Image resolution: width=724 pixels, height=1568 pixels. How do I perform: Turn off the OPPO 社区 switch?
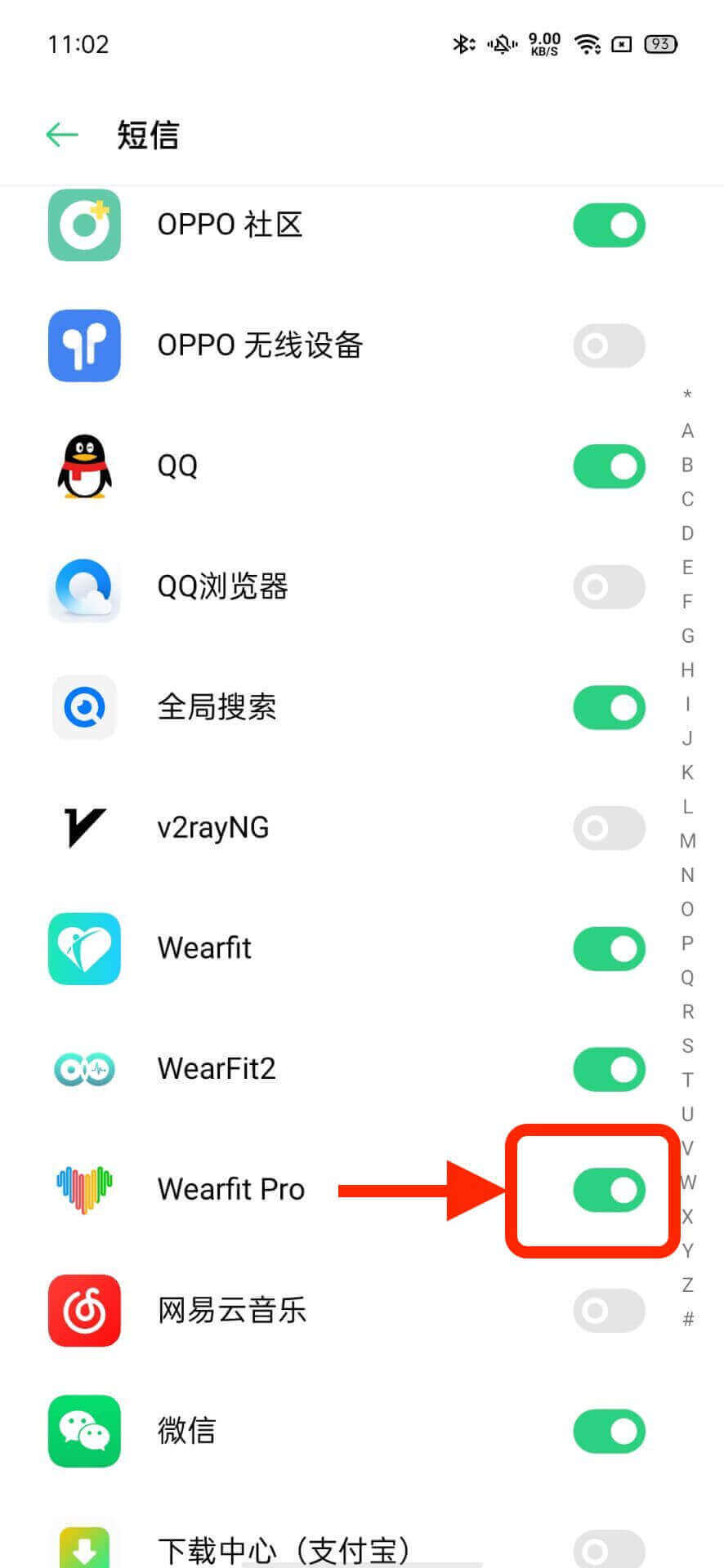609,225
